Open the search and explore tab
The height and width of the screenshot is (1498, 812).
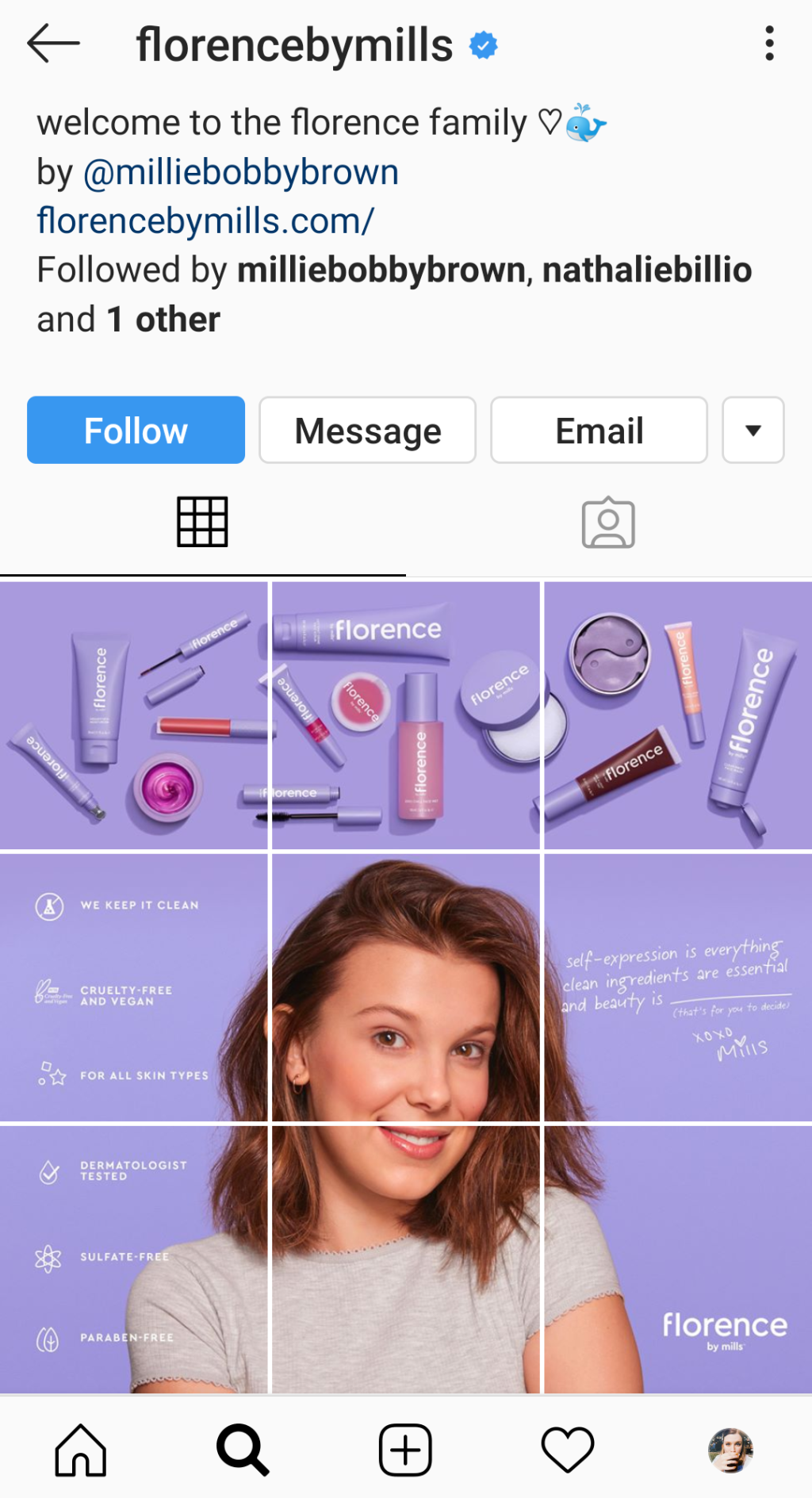point(243,1450)
